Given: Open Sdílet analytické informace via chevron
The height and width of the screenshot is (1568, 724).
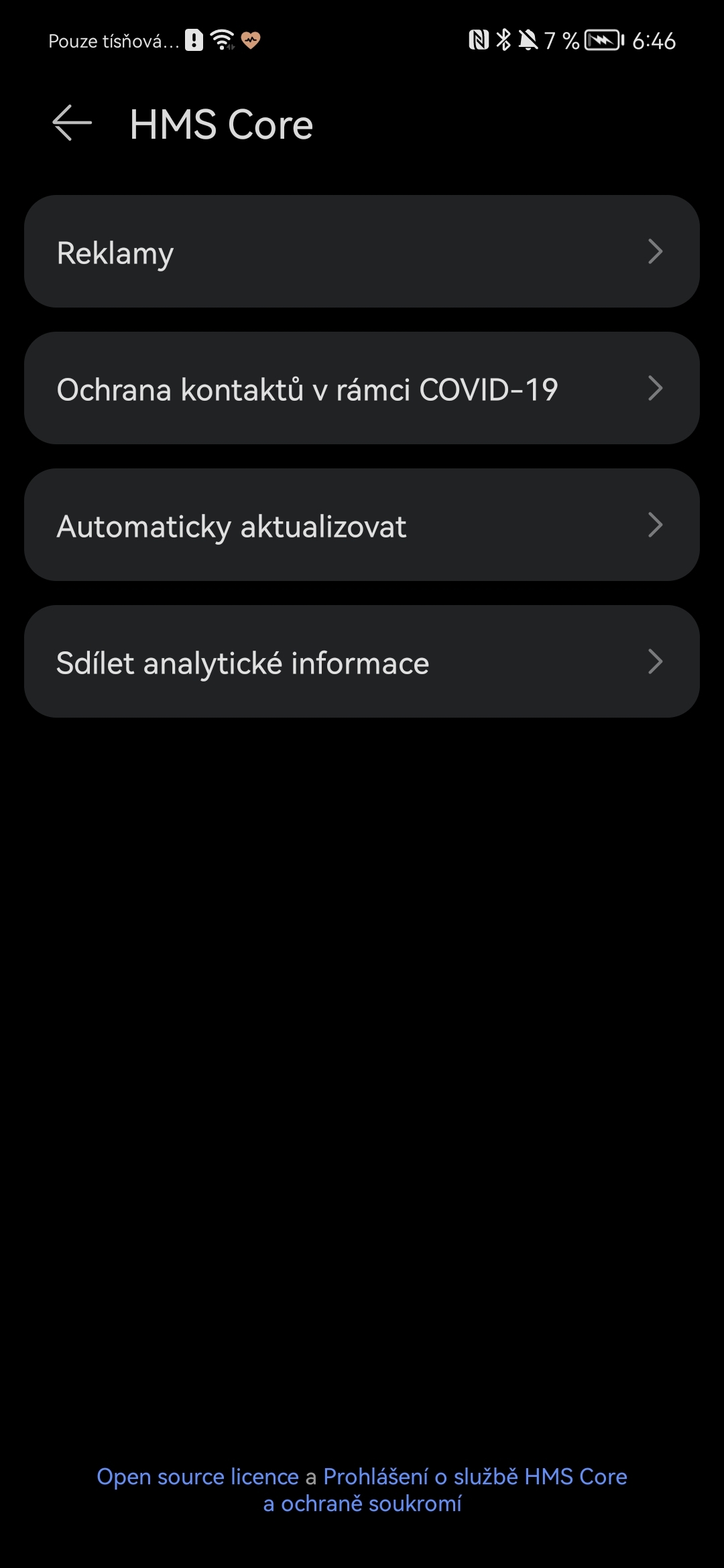Looking at the screenshot, I should point(656,662).
